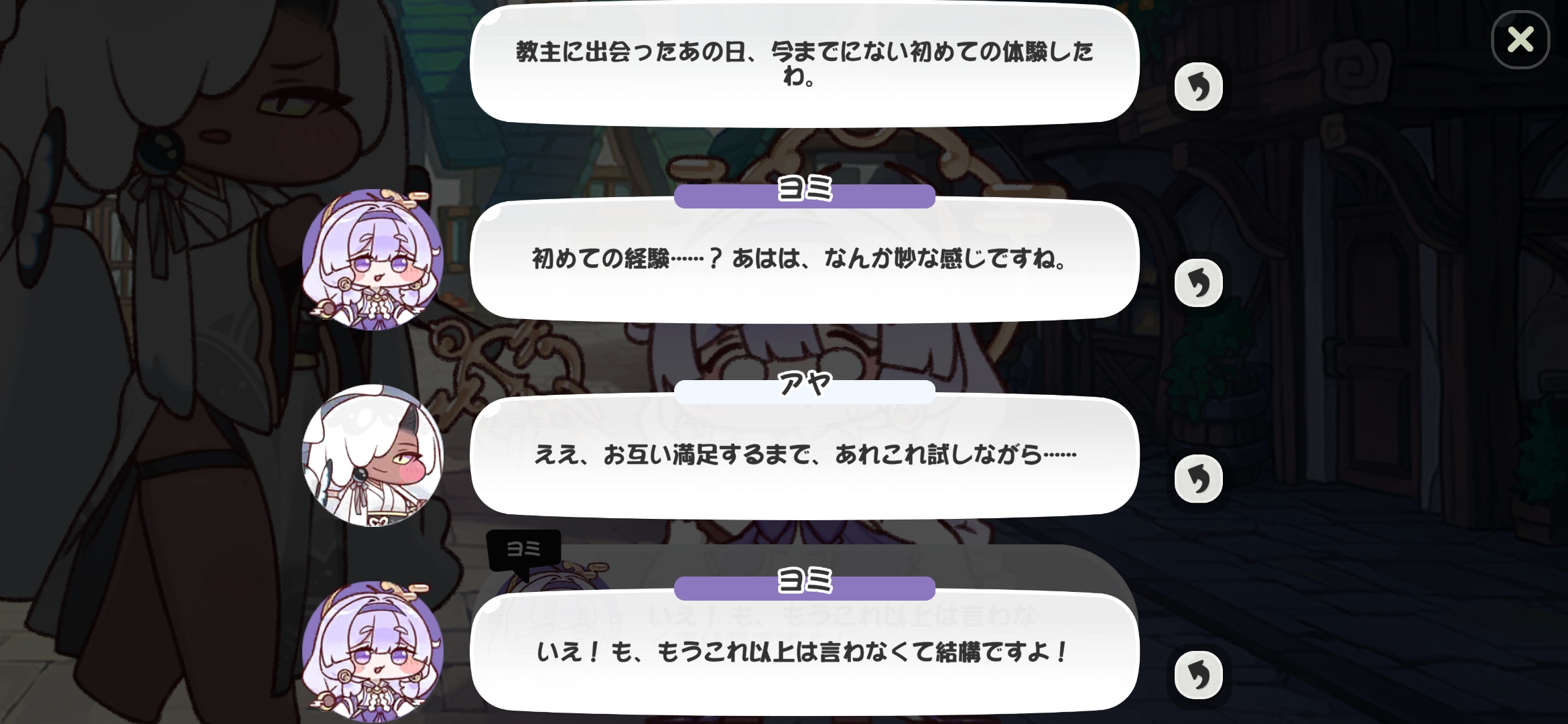The image size is (1568, 724).
Task: Replay Aya's line ええ、お互い満足するまで
Action: (x=1198, y=479)
